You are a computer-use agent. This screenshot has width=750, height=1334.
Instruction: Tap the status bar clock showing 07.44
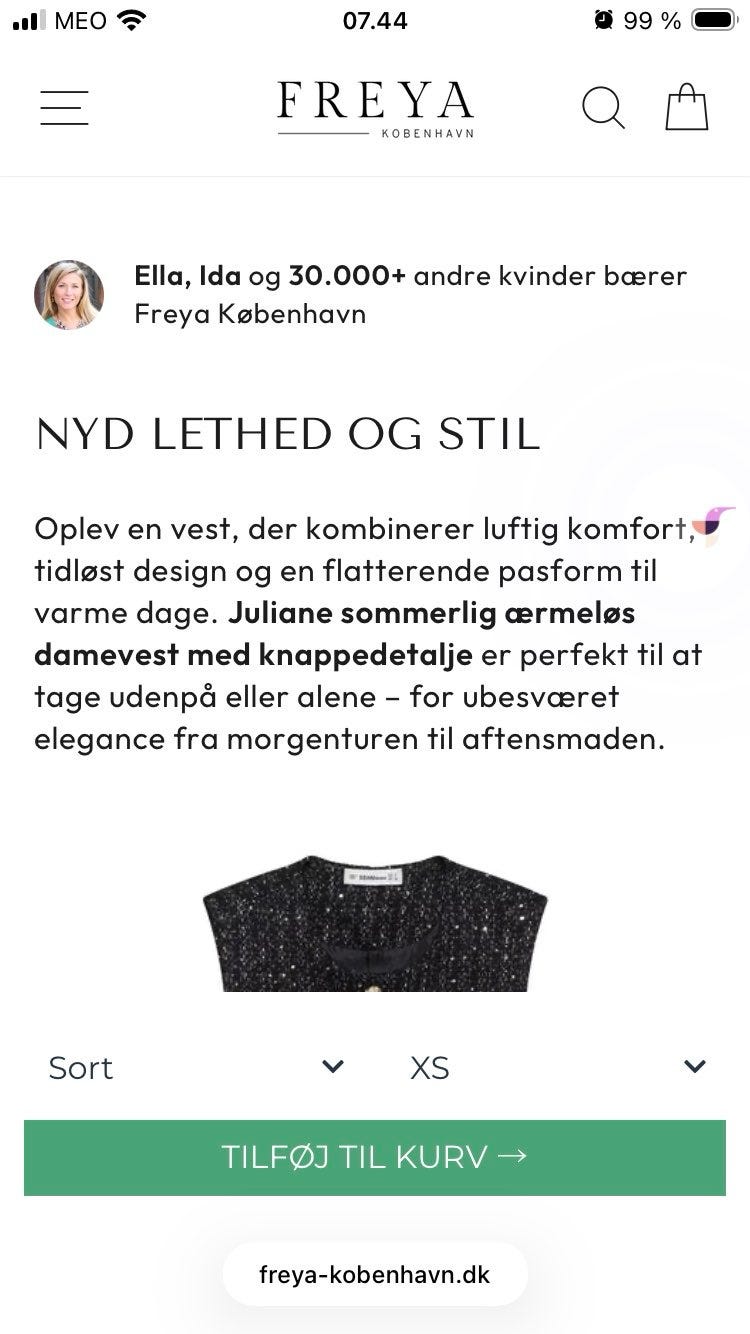pos(374,20)
